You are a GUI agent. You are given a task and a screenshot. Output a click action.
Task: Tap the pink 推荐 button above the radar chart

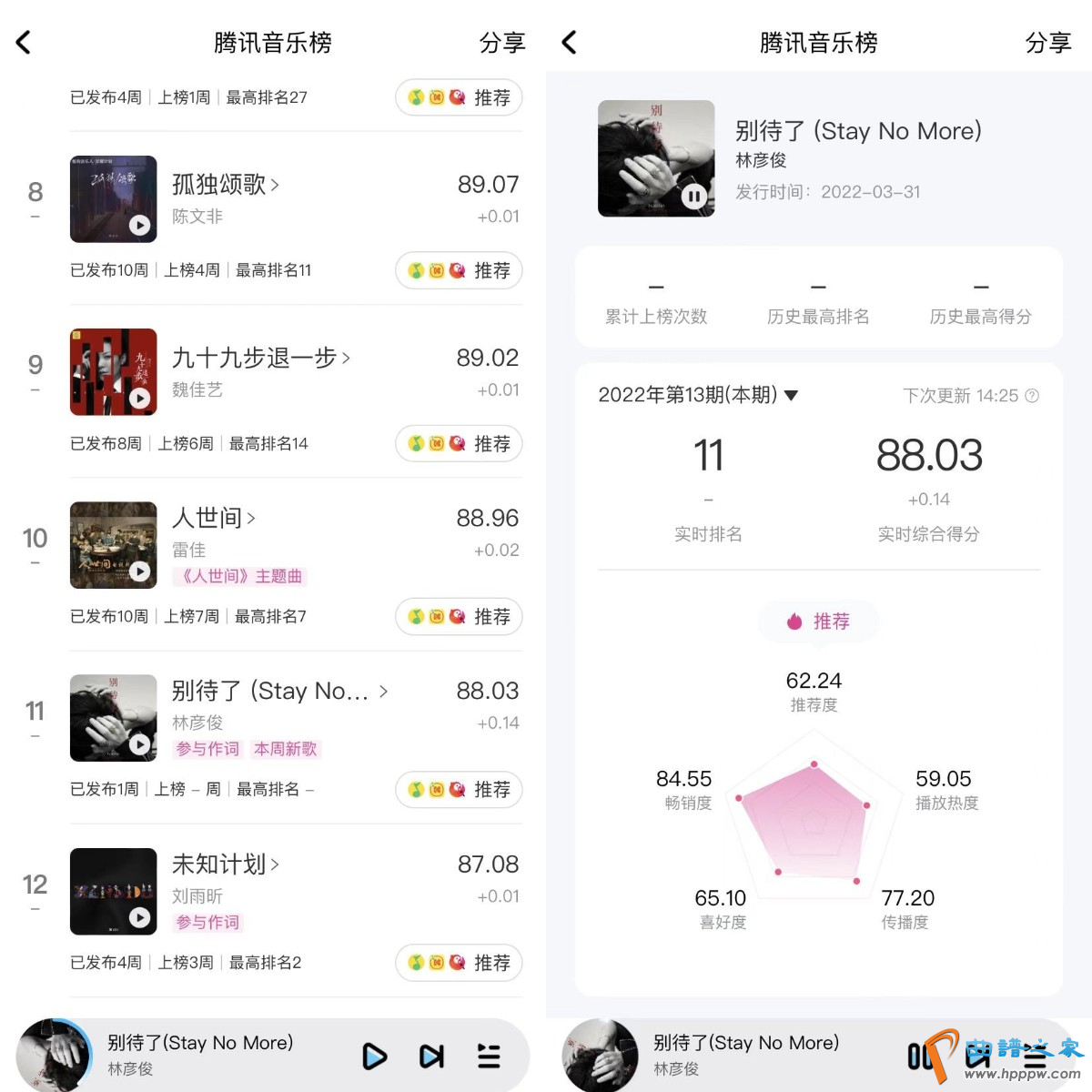point(818,622)
